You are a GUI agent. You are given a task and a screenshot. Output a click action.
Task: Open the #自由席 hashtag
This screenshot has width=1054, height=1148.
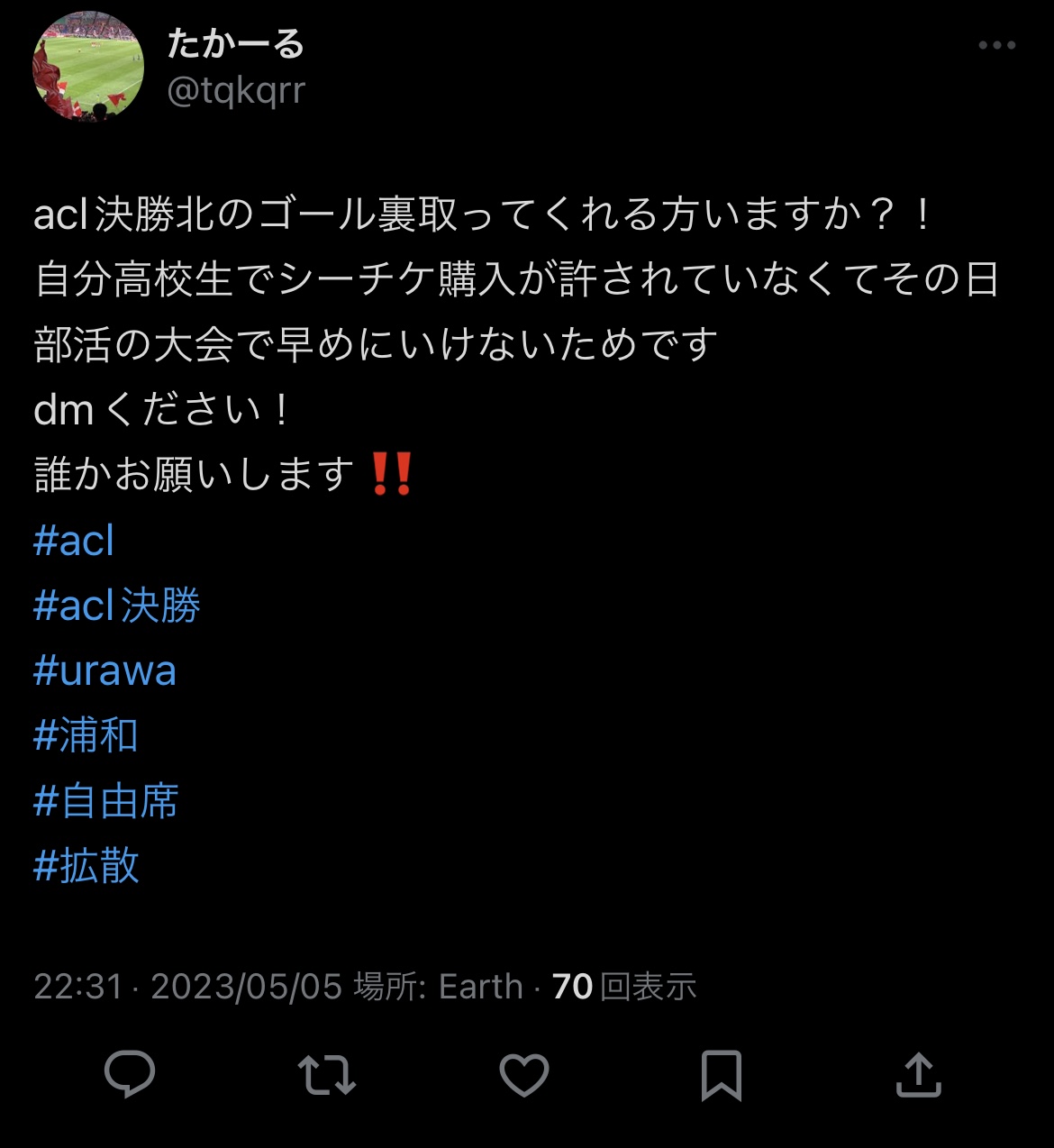(x=106, y=801)
